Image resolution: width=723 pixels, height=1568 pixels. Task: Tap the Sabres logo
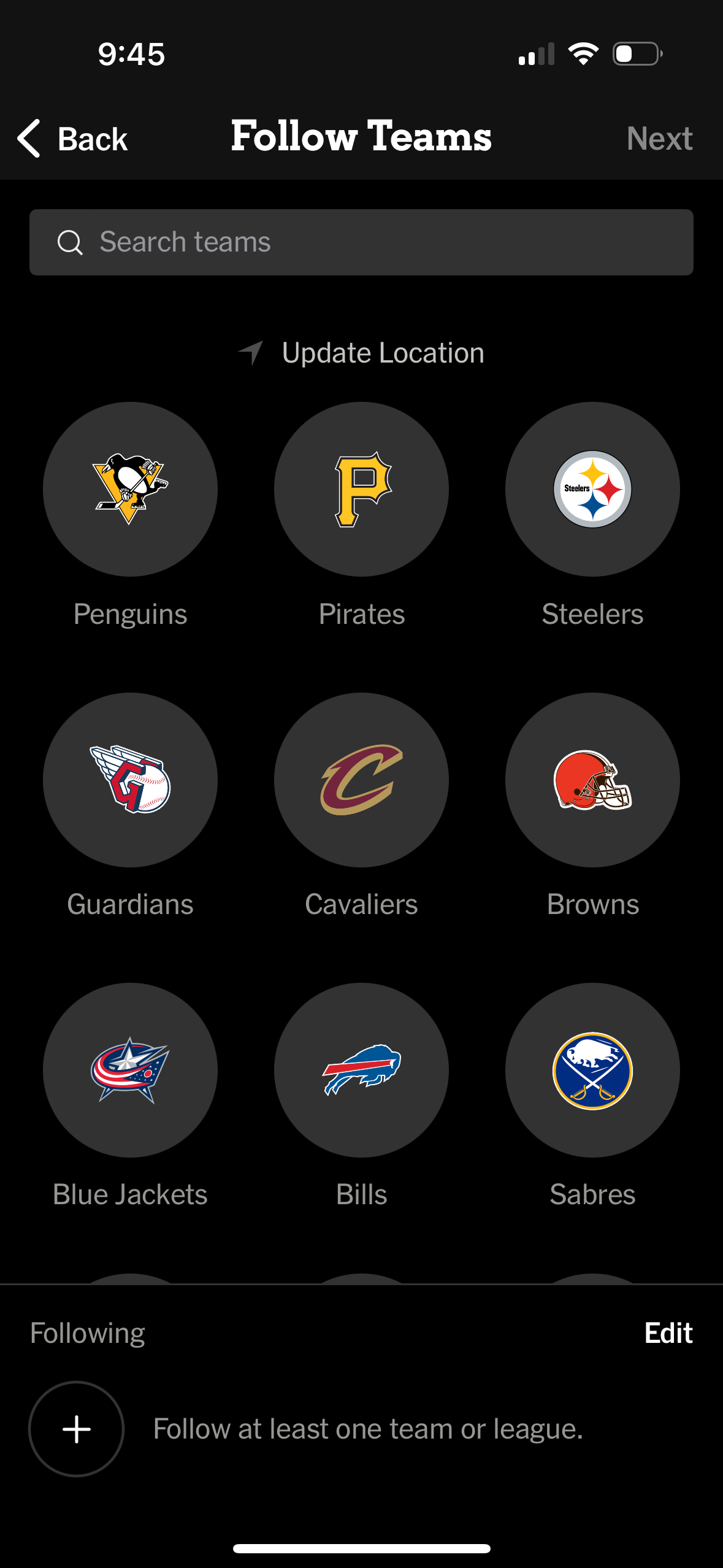592,1069
